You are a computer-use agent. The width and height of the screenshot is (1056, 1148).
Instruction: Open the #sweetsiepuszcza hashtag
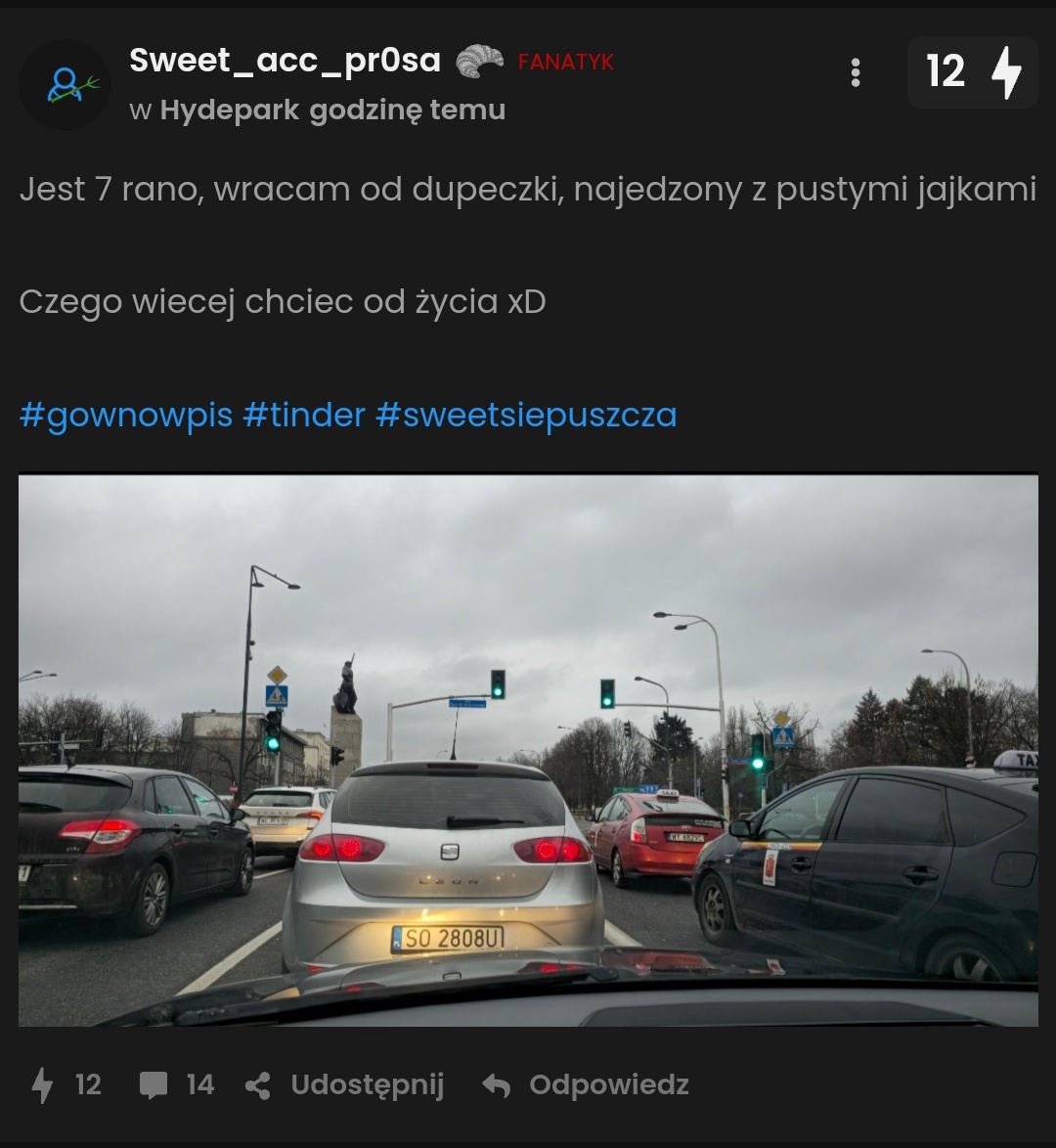coord(526,415)
